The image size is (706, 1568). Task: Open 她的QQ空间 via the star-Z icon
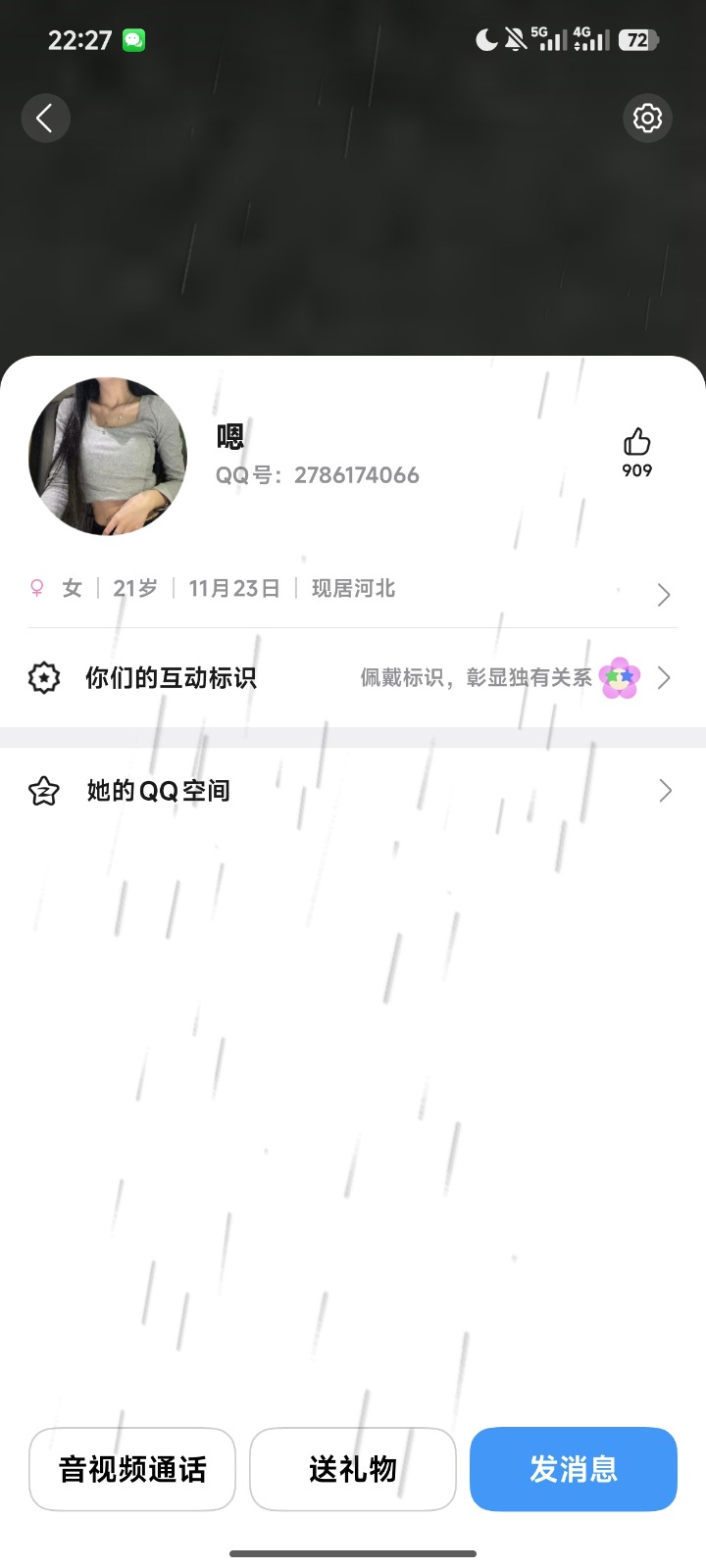pyautogui.click(x=43, y=790)
